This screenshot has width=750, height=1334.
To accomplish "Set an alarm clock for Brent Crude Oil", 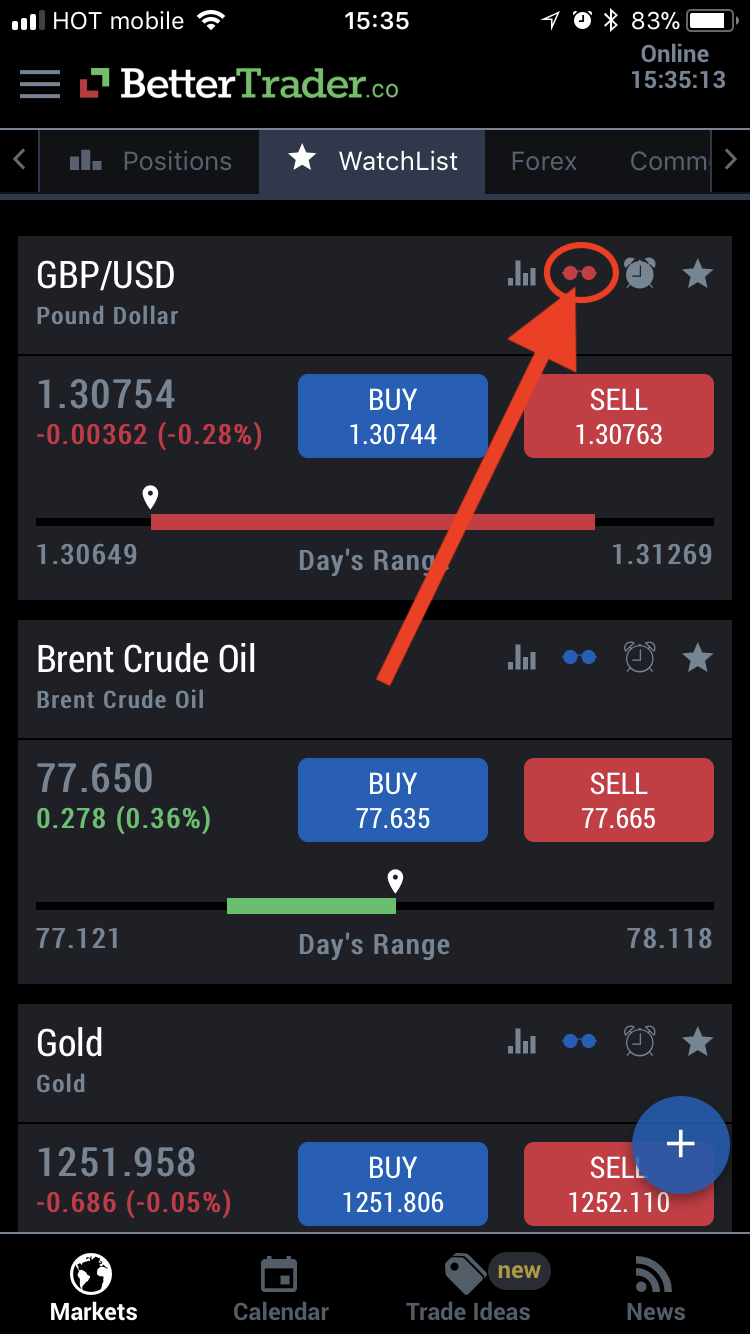I will pos(639,657).
